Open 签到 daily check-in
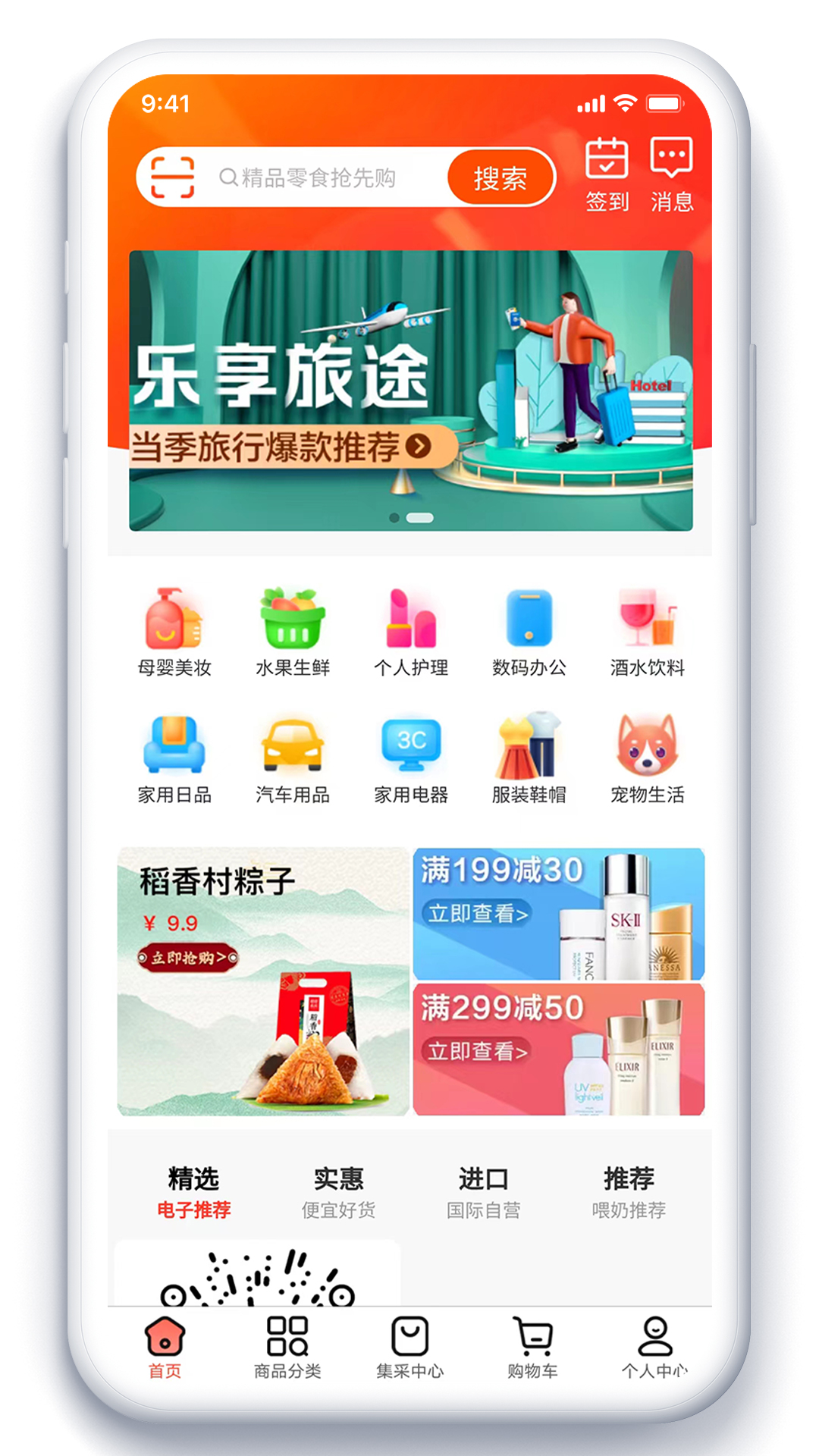 [607, 174]
